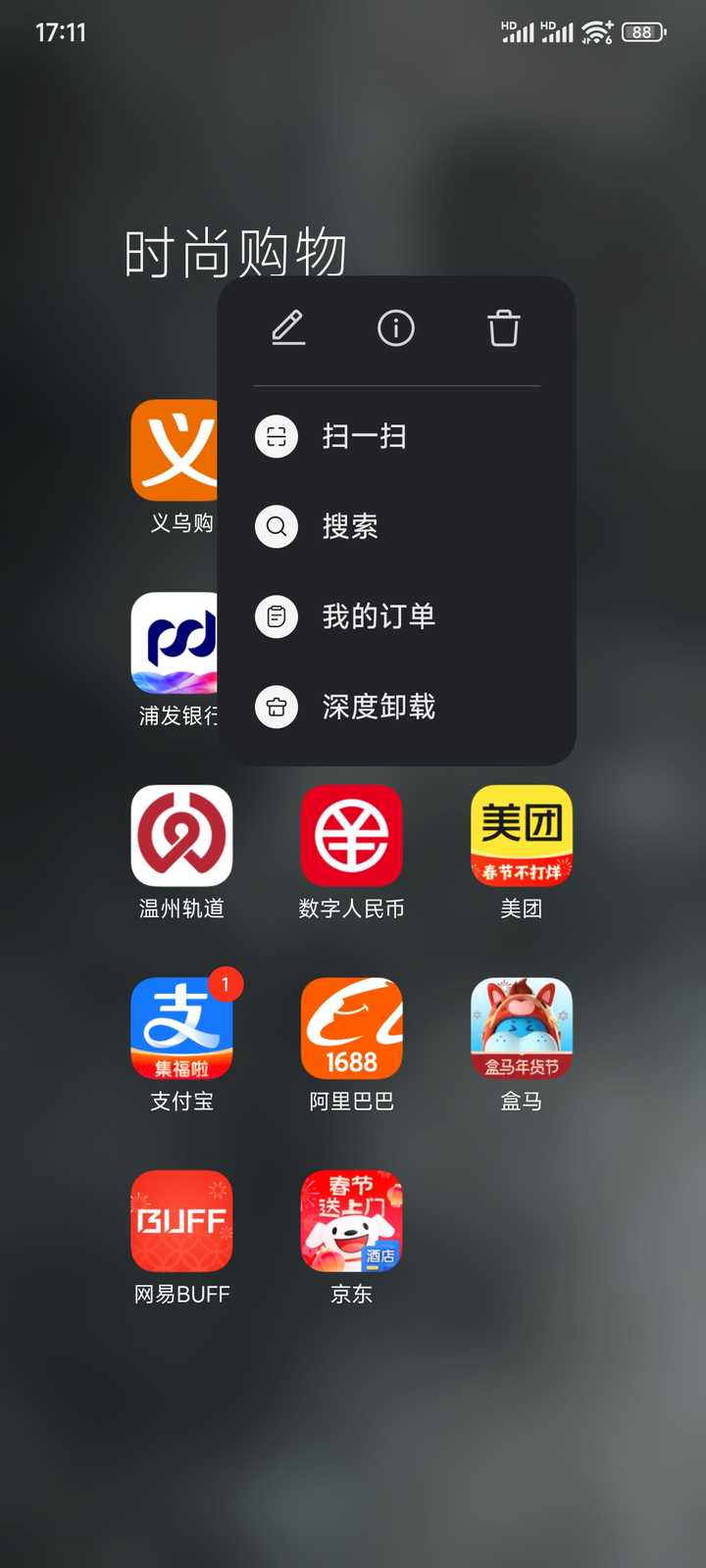Screen dimensions: 706x1568
Task: Tap the pencil edit icon in popup
Action: pyautogui.click(x=288, y=328)
